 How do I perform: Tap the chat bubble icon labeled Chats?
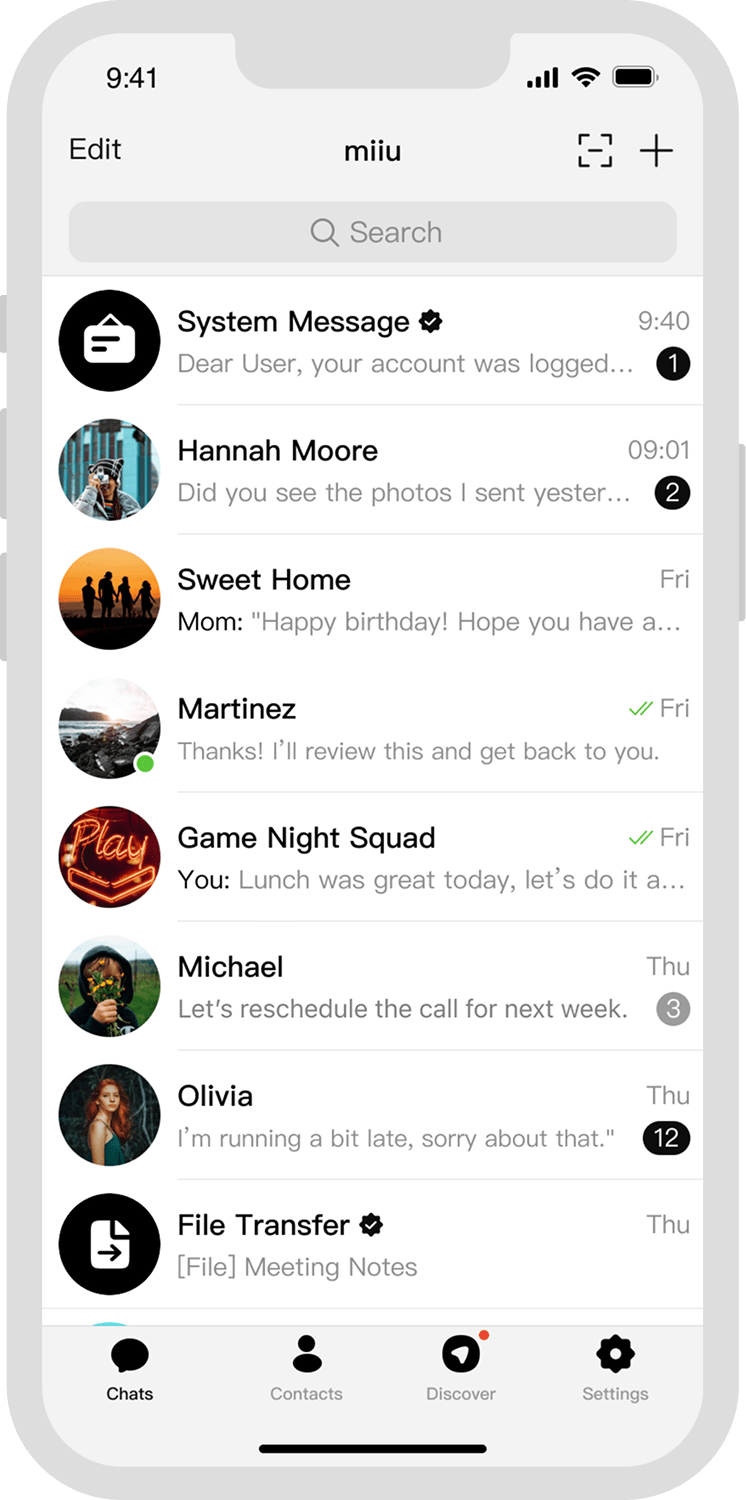[129, 1355]
